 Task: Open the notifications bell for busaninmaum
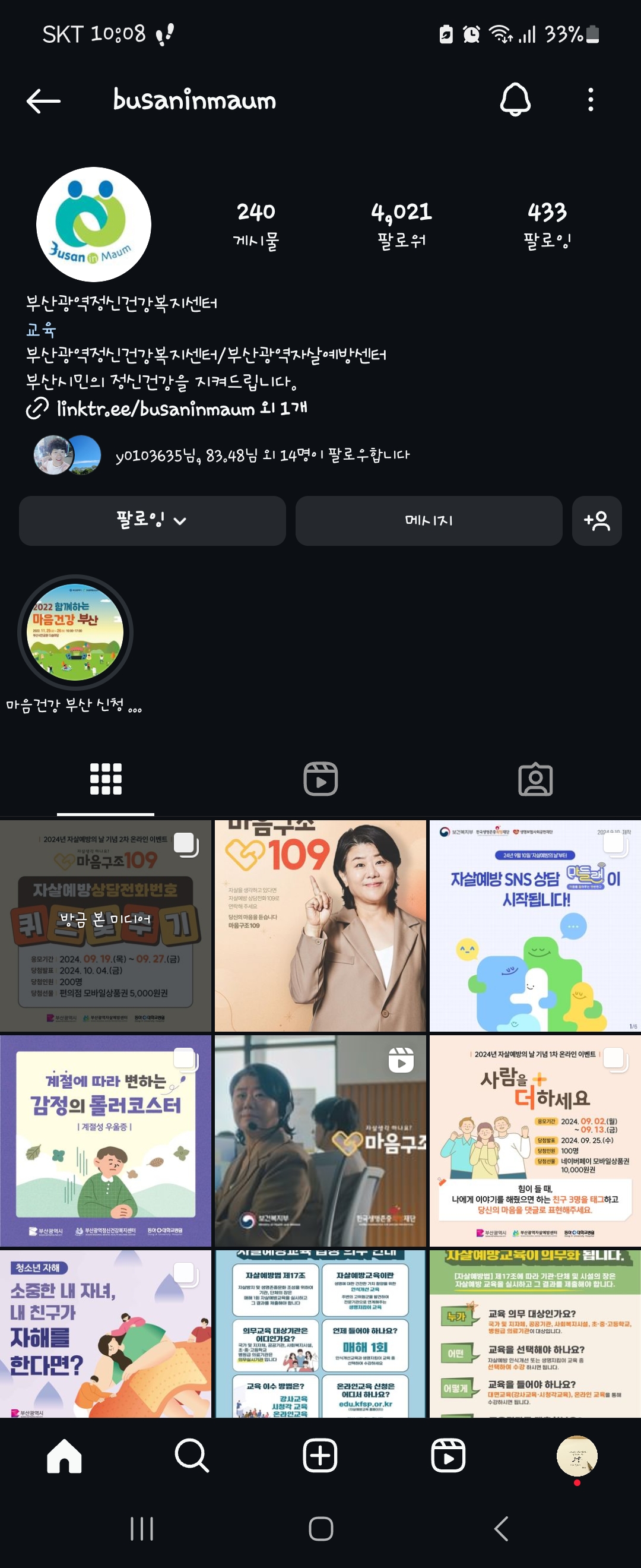515,100
